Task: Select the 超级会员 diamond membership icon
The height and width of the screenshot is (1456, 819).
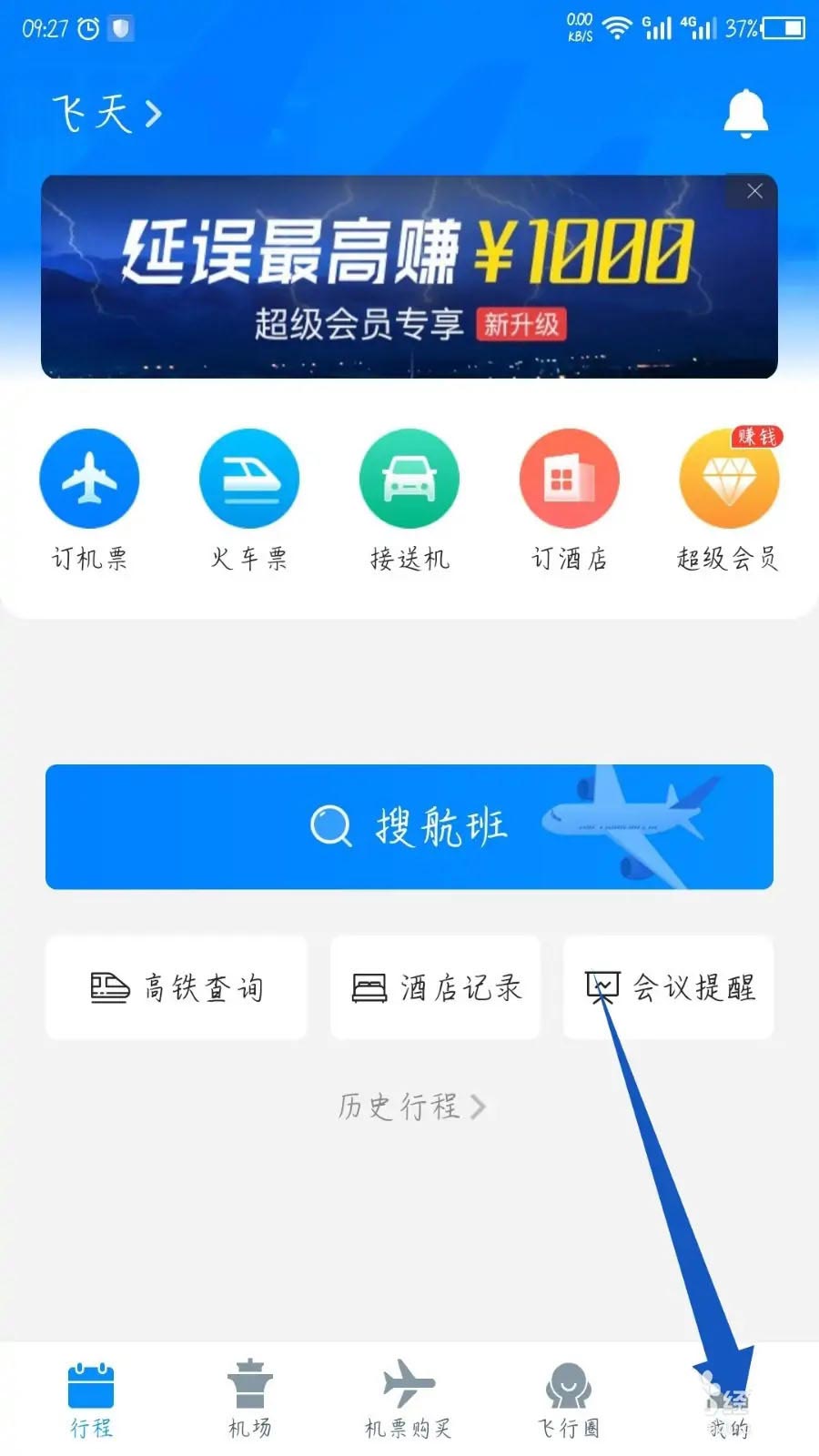Action: [x=729, y=478]
